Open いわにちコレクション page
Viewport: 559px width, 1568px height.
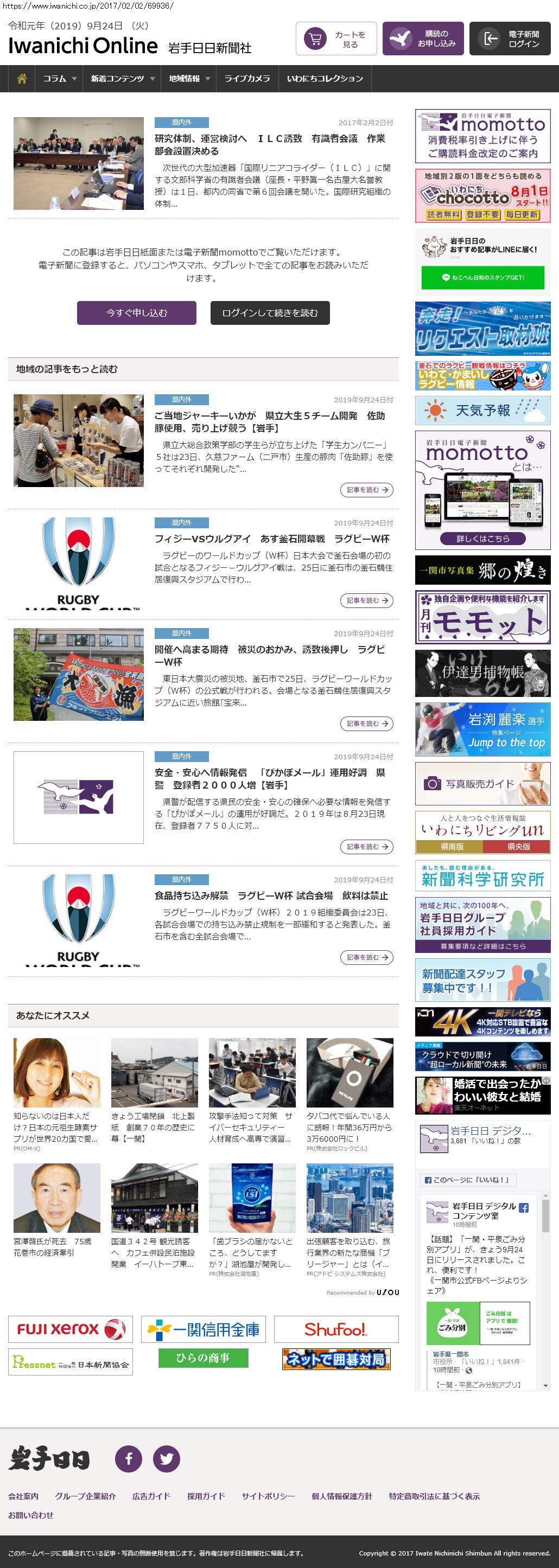pos(325,79)
